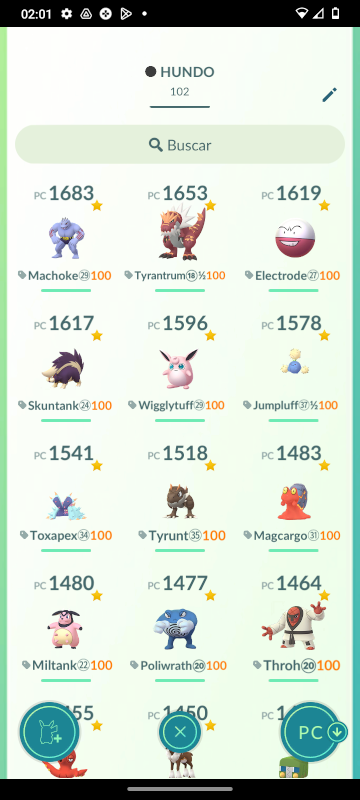Open the Buscar search field
The width and height of the screenshot is (360, 800).
180,144
